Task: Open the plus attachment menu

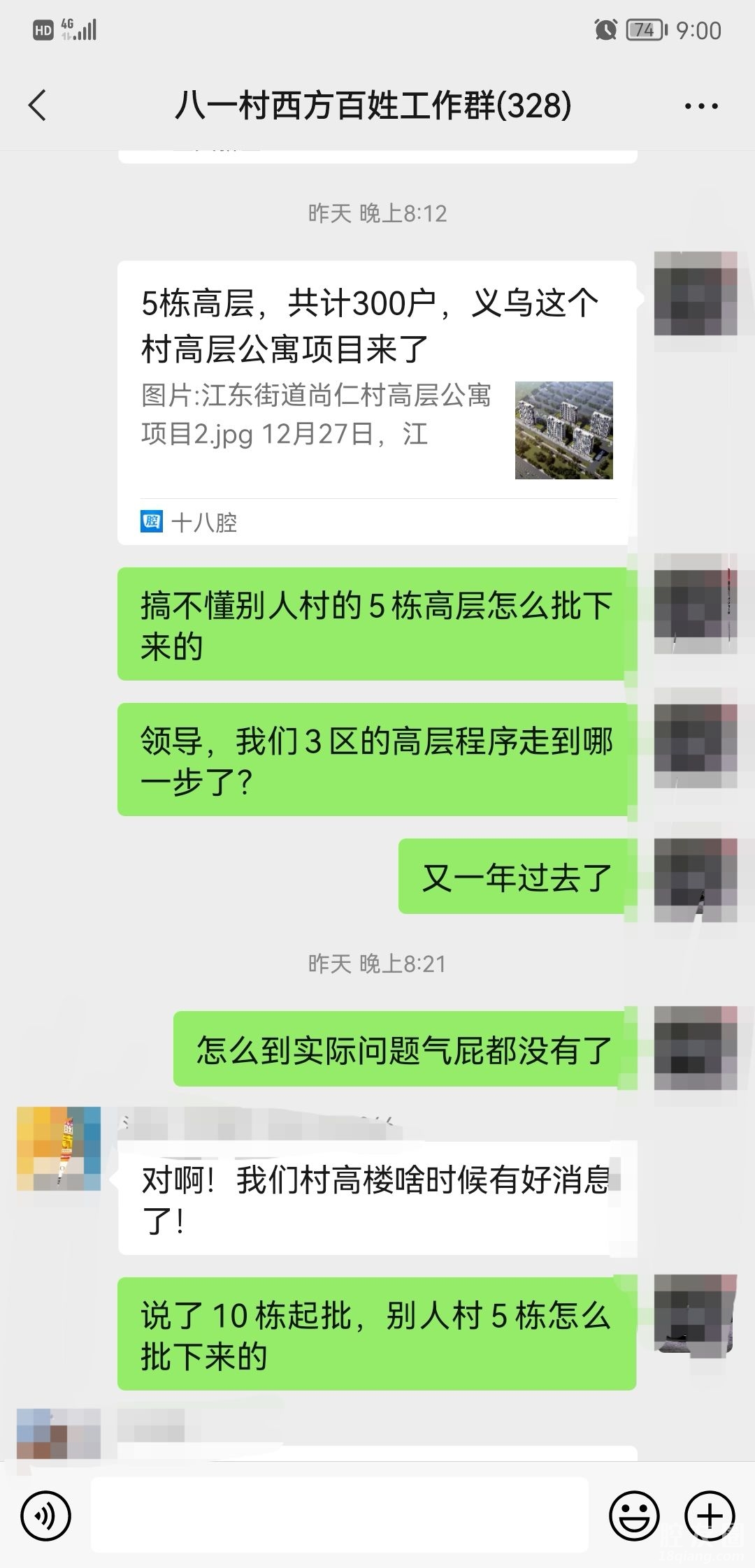Action: click(x=710, y=1517)
